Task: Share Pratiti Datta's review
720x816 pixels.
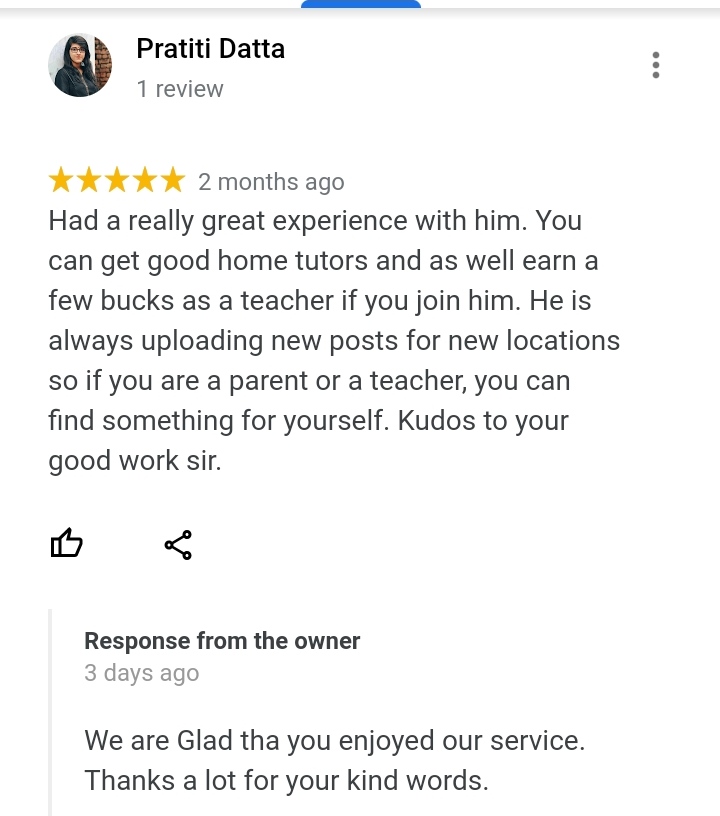Action: point(178,545)
